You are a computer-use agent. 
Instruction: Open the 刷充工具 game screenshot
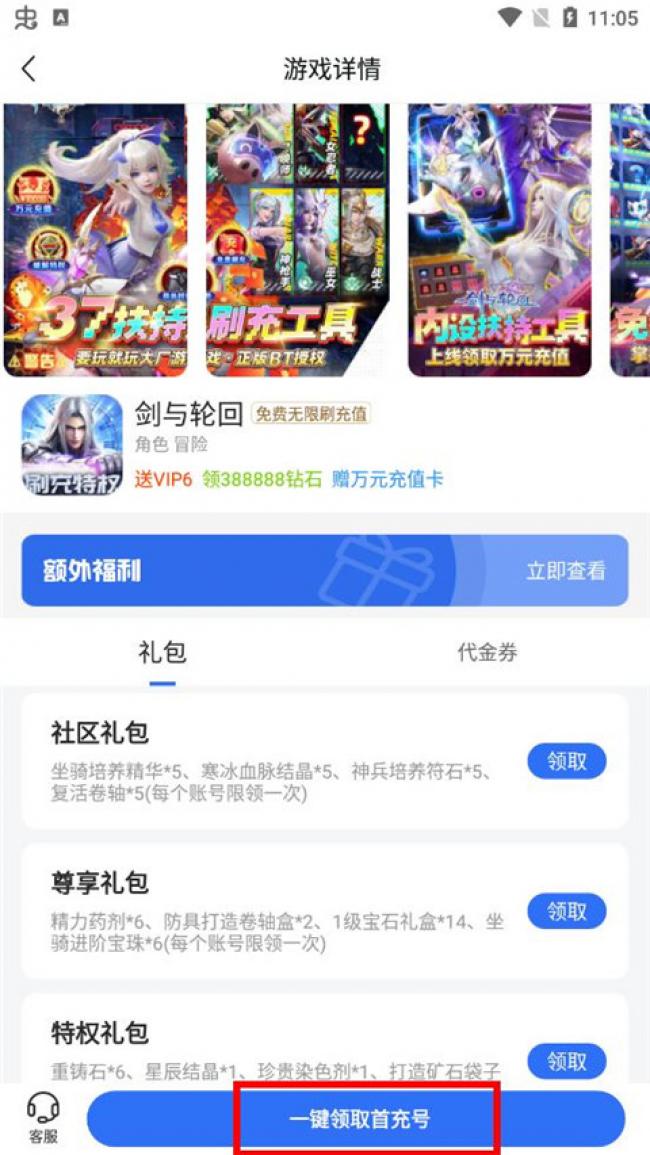297,240
